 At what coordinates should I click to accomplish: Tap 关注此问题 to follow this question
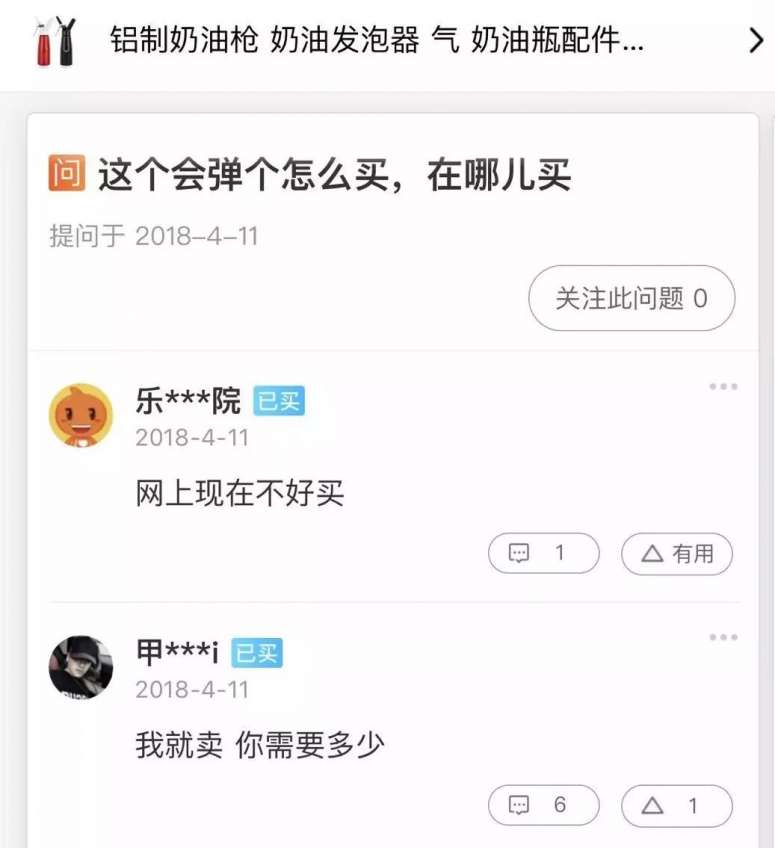click(631, 298)
